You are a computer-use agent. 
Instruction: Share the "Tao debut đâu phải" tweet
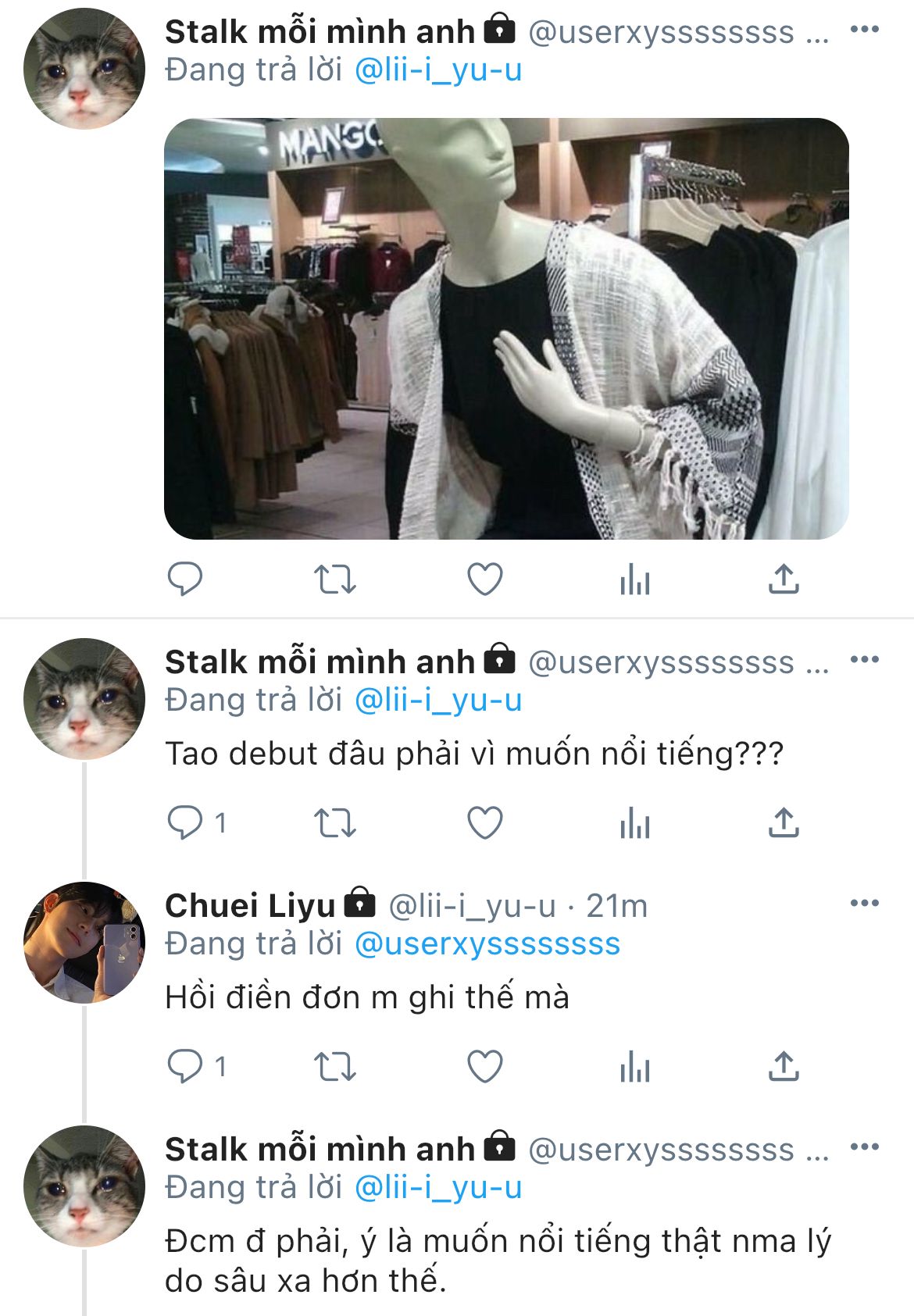pos(784,823)
